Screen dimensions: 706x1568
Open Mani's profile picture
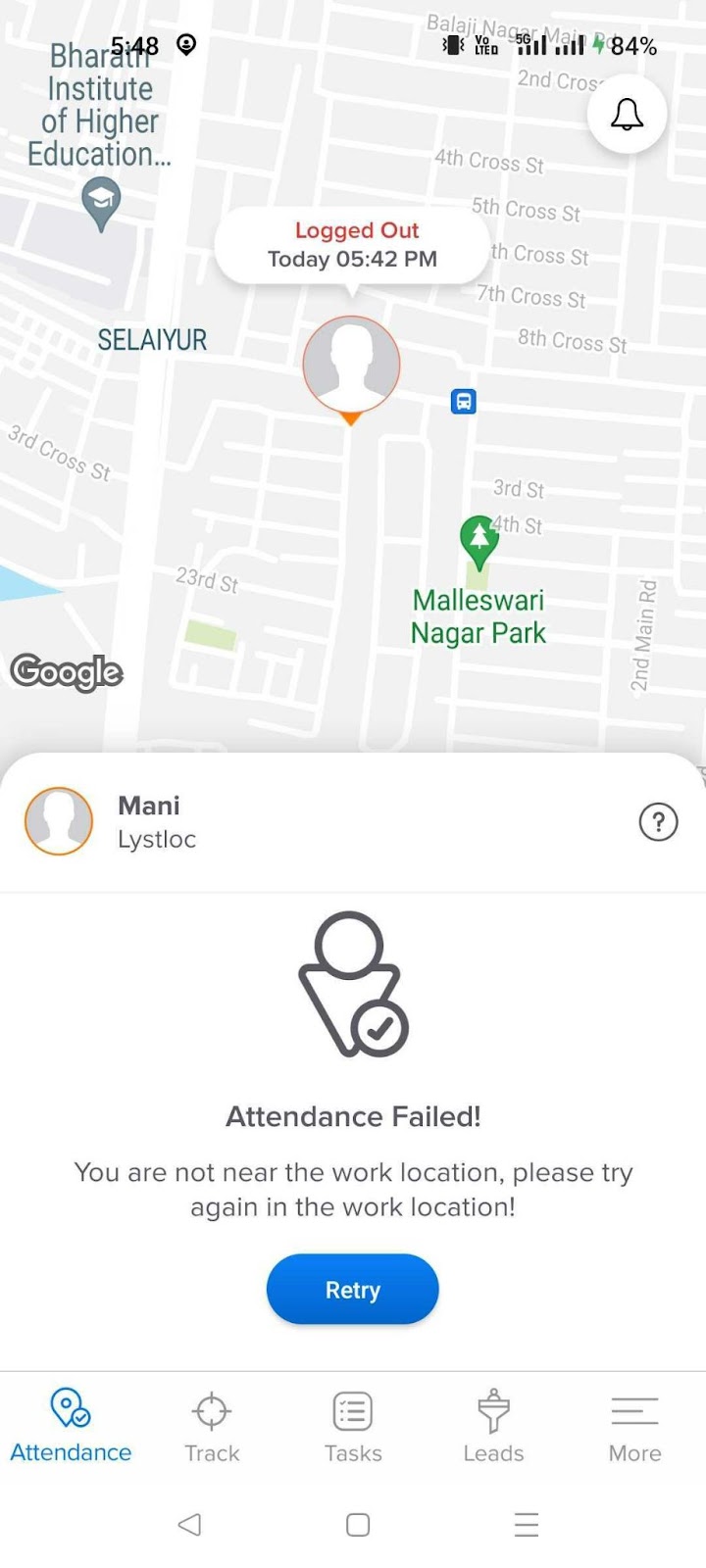click(x=59, y=821)
